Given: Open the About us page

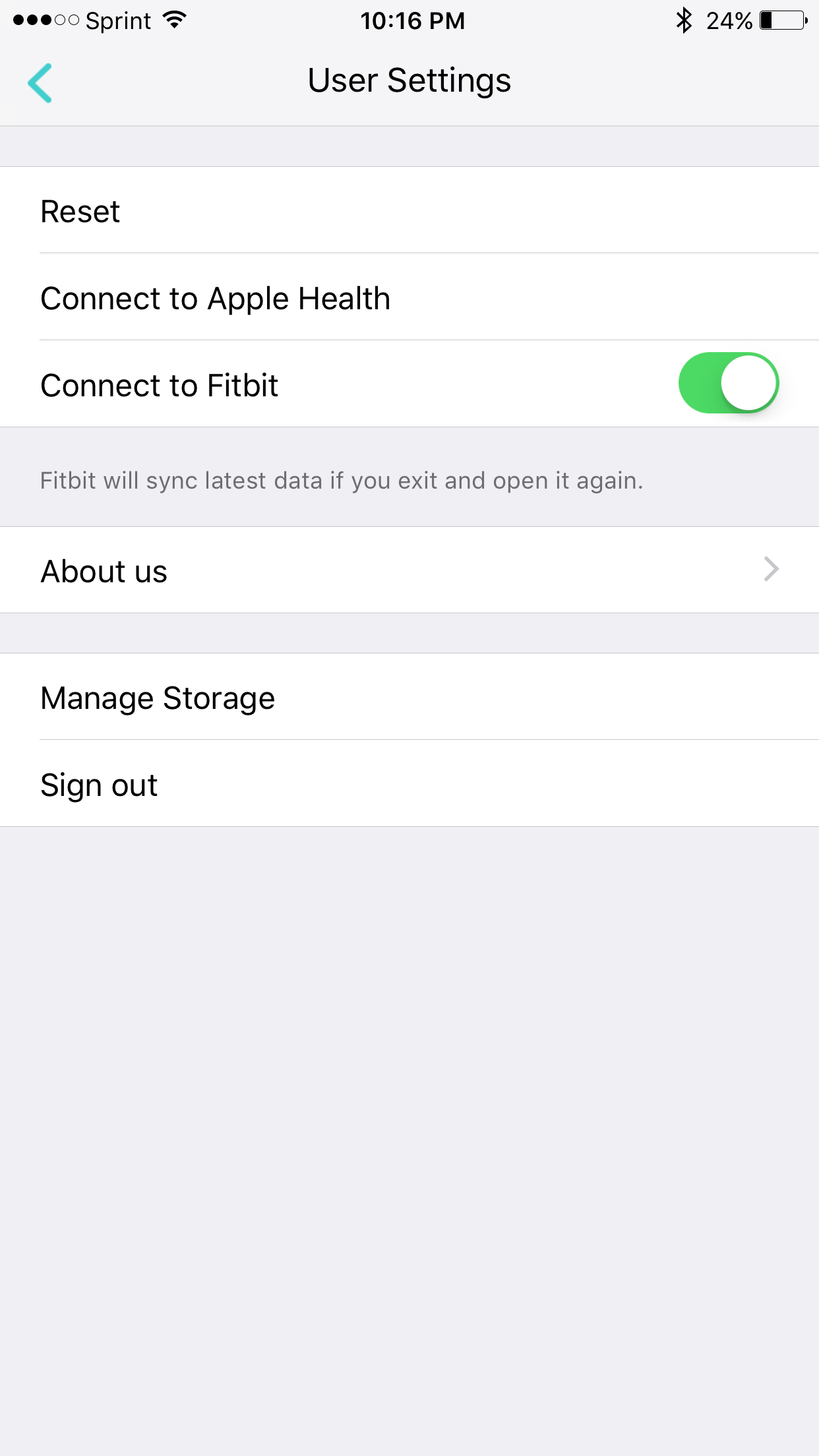Looking at the screenshot, I should click(409, 570).
